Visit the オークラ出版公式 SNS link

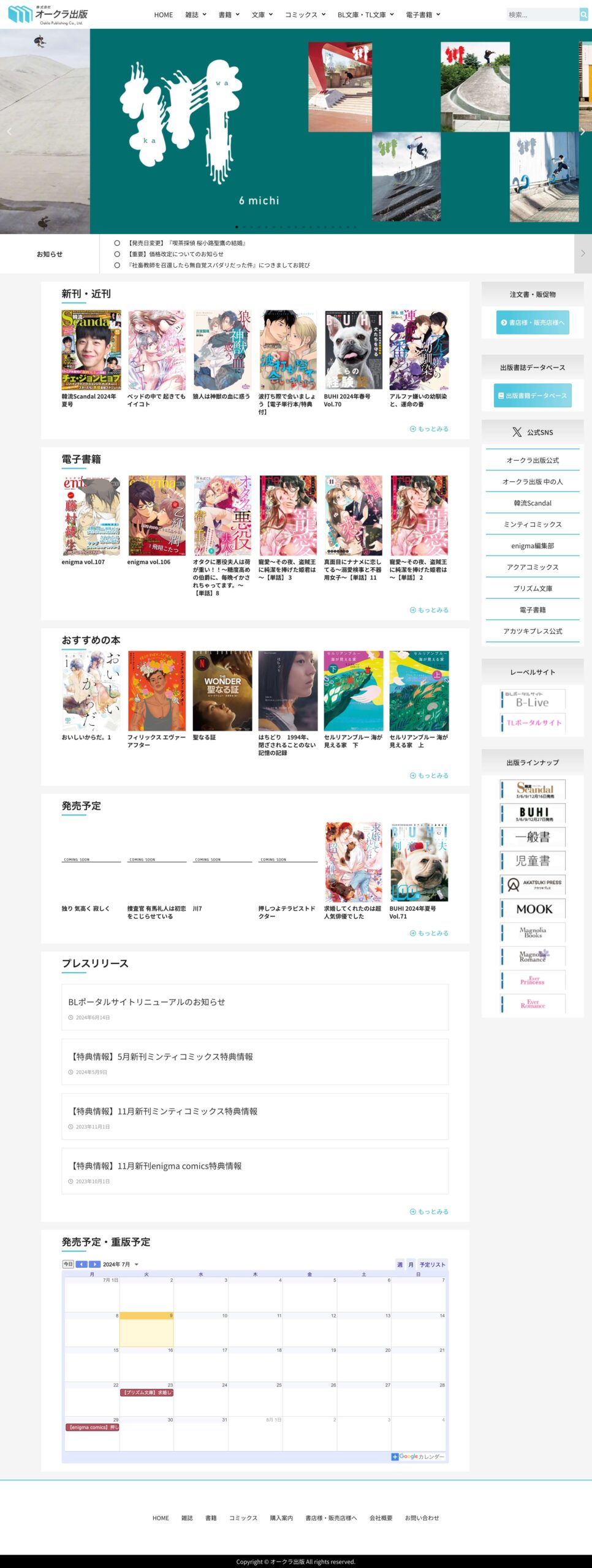tap(533, 461)
